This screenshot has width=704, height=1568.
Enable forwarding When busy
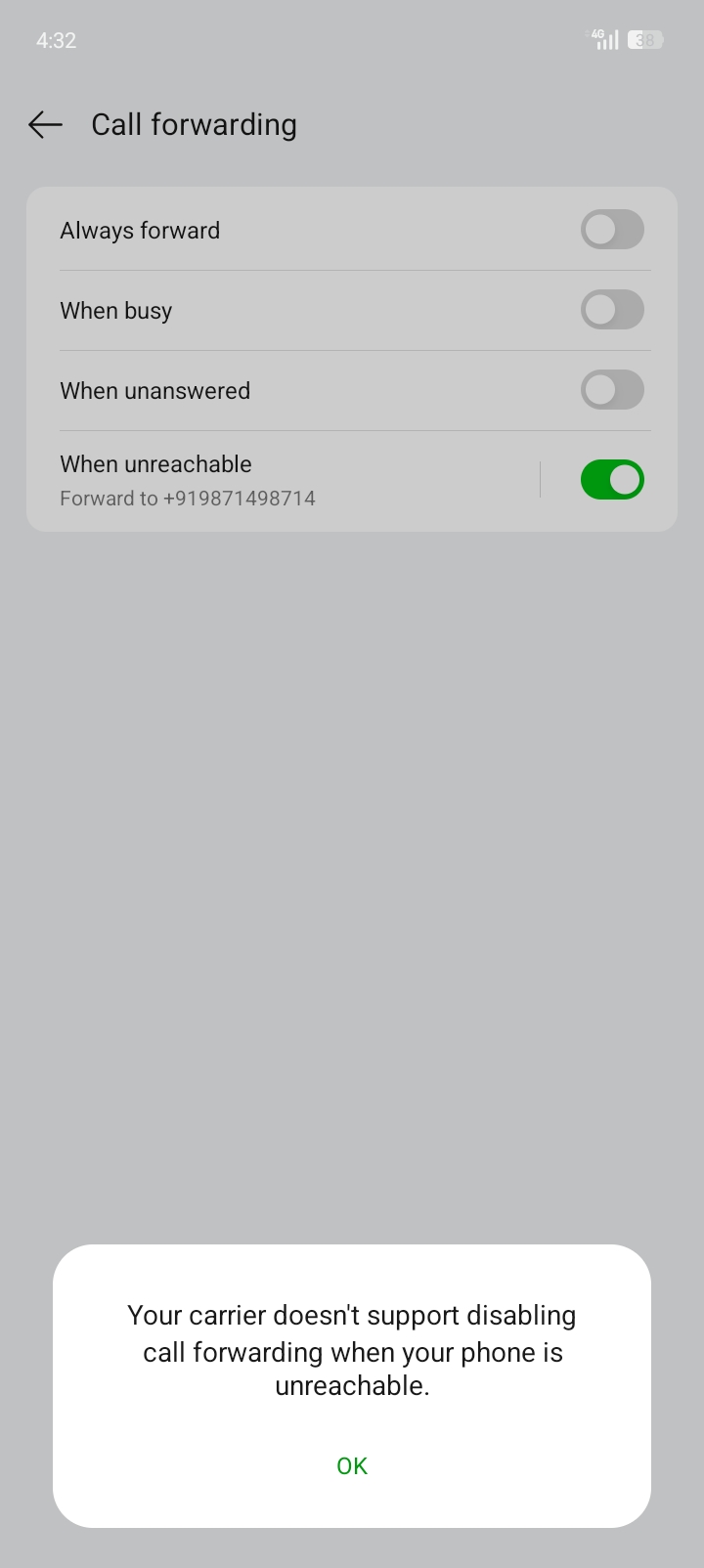(x=612, y=310)
